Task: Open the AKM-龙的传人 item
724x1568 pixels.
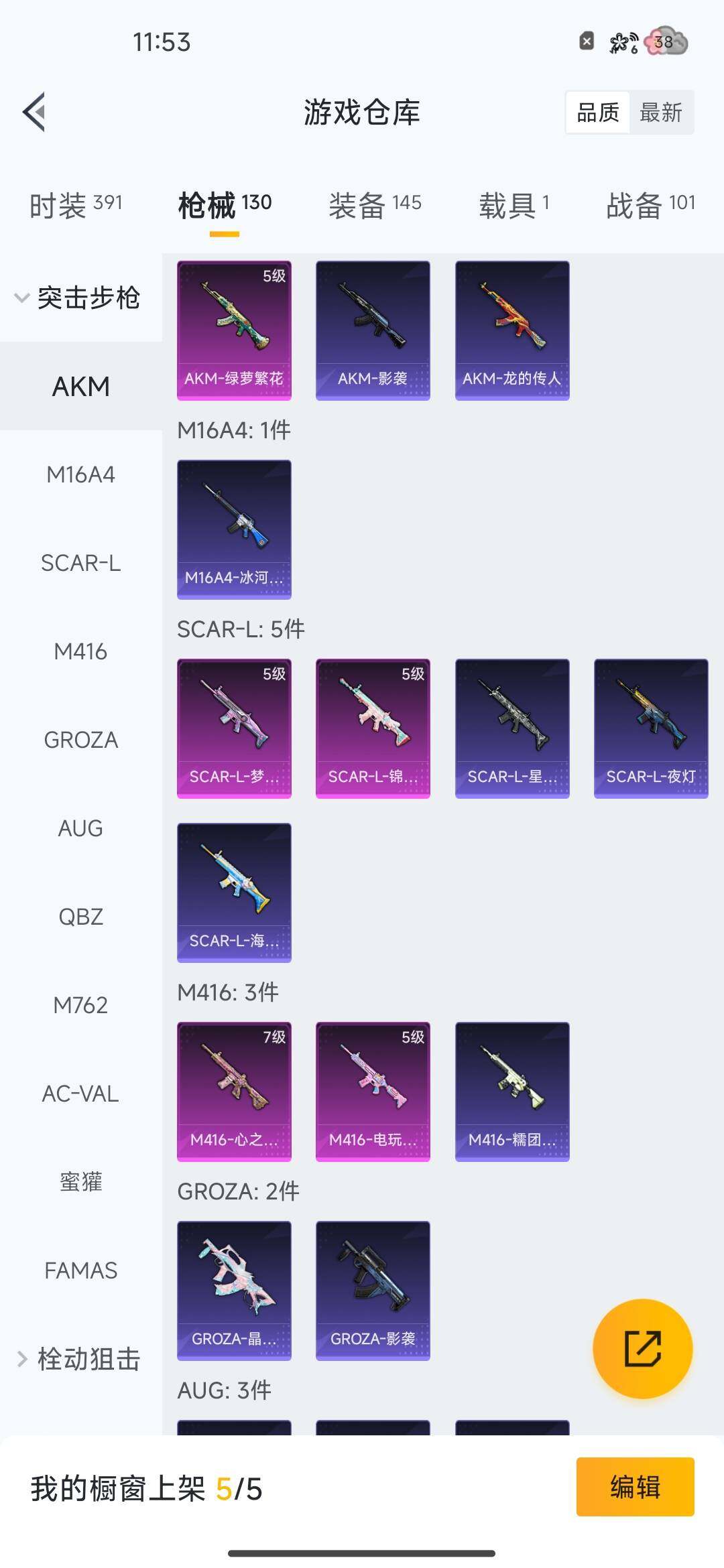Action: [512, 330]
